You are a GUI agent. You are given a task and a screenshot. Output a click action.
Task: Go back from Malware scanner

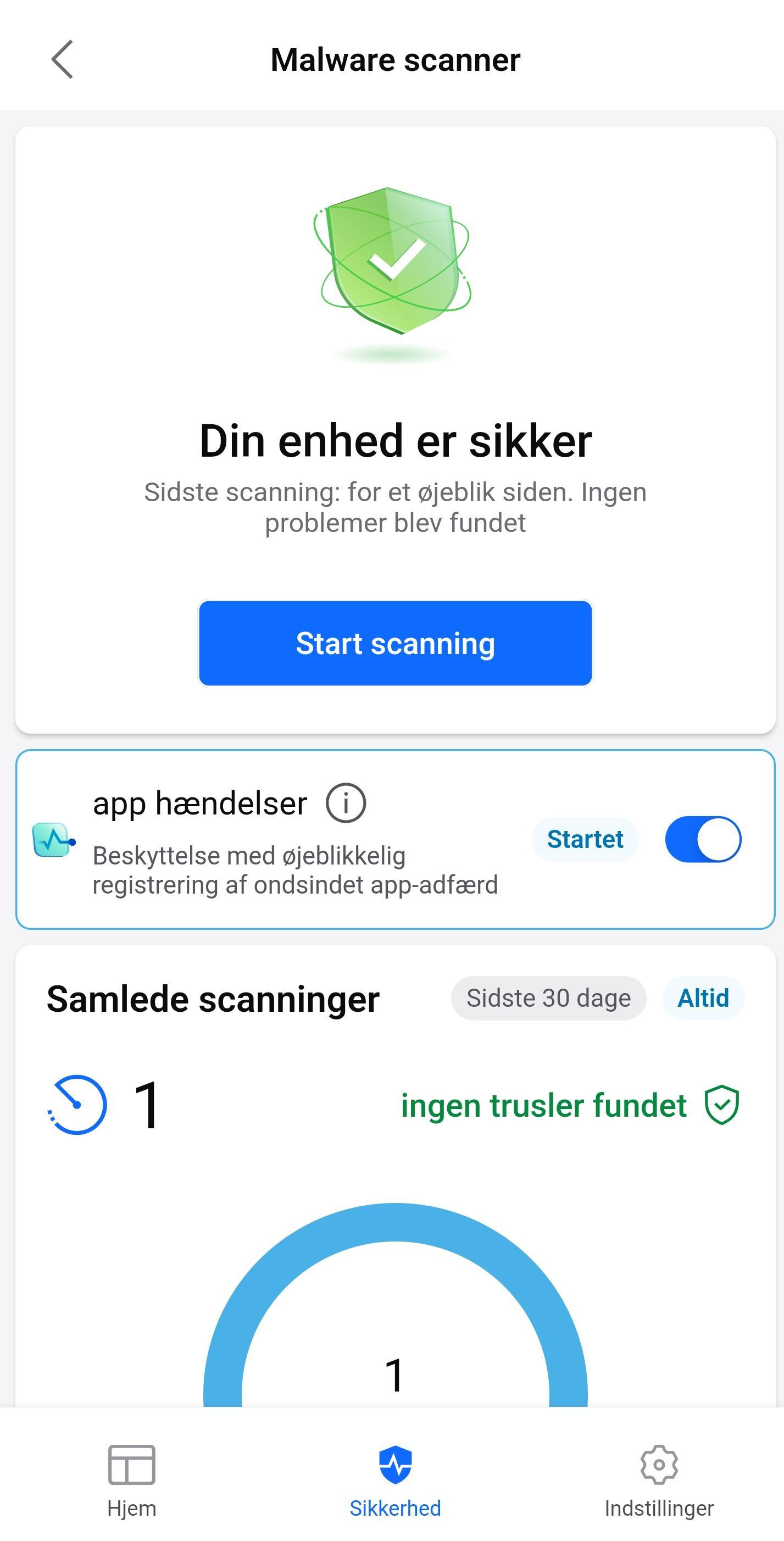(62, 59)
